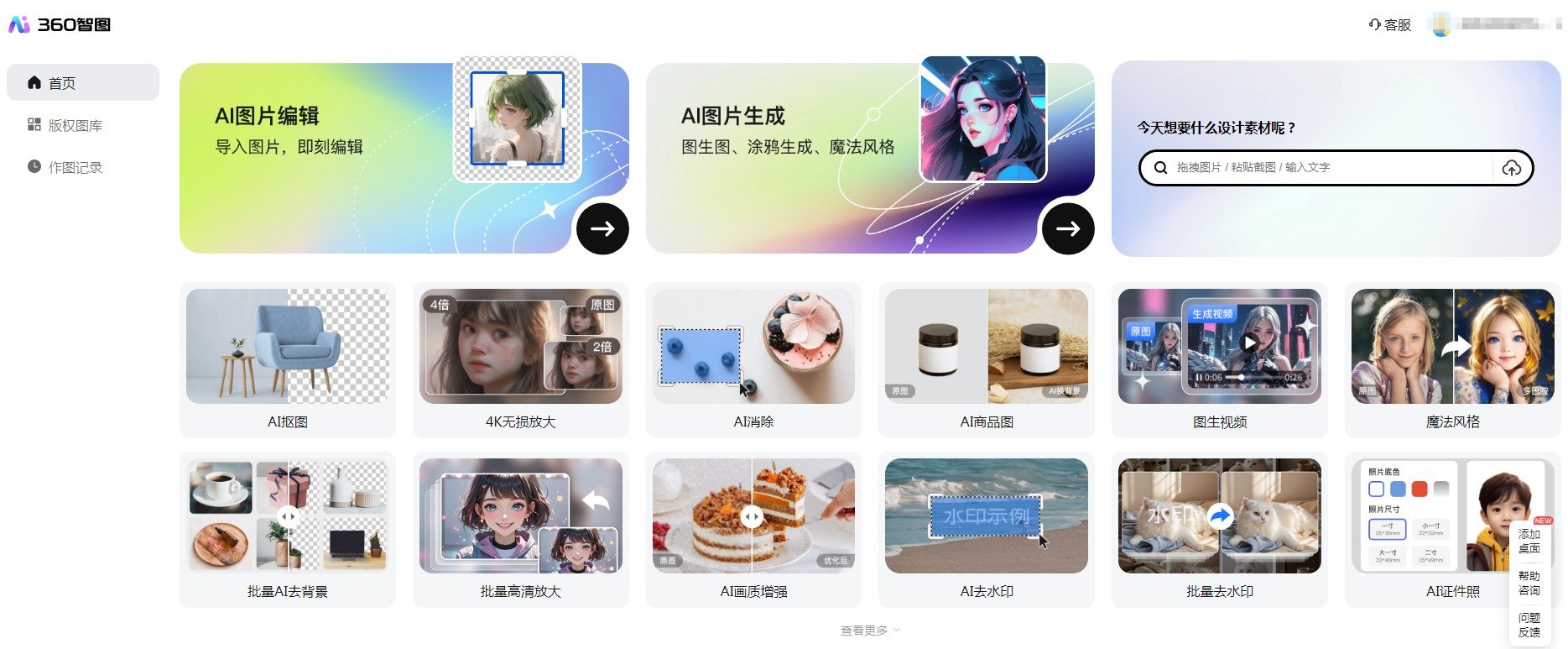Image resolution: width=1568 pixels, height=649 pixels.
Task: Focus the 拖拽图片 search field
Action: pyautogui.click(x=1326, y=167)
